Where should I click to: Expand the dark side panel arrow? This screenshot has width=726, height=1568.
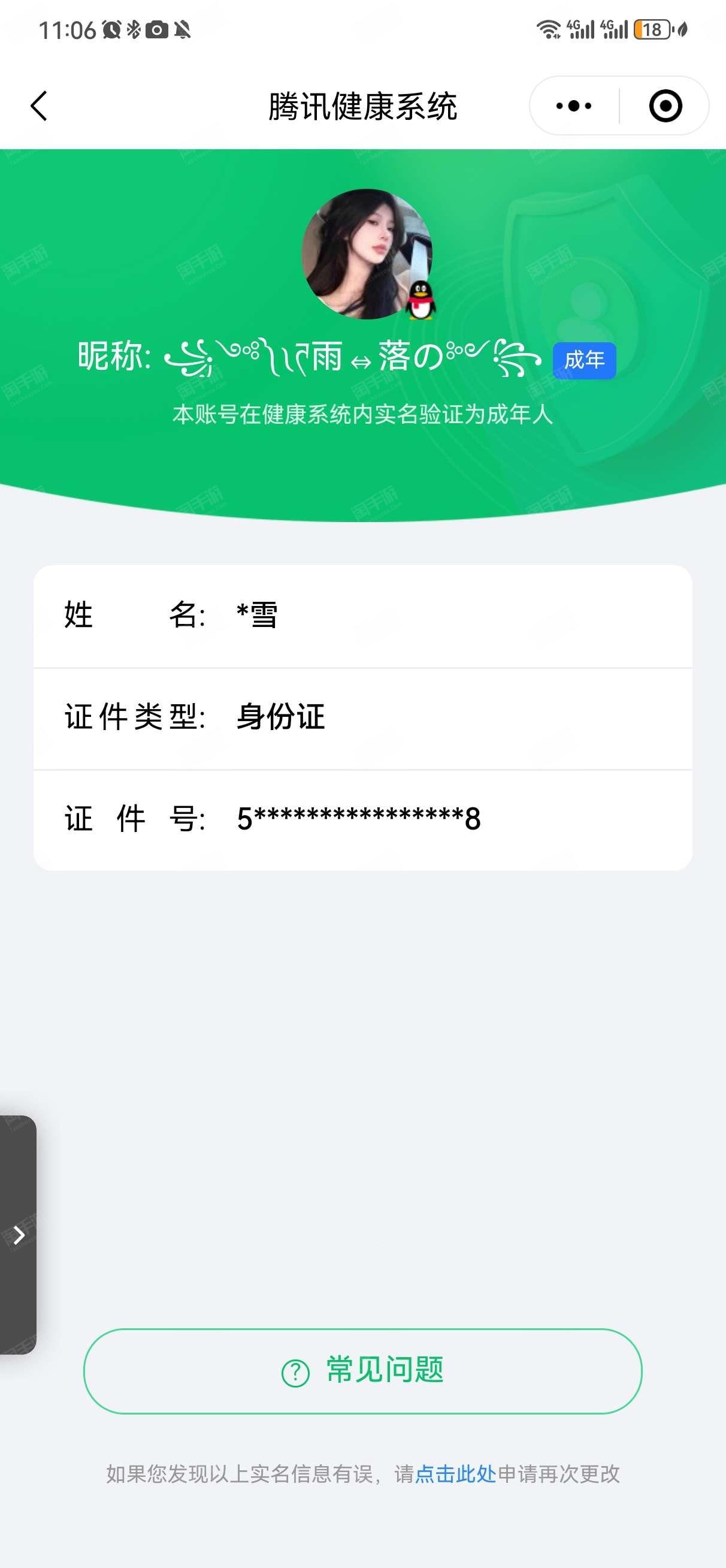pos(18,1234)
